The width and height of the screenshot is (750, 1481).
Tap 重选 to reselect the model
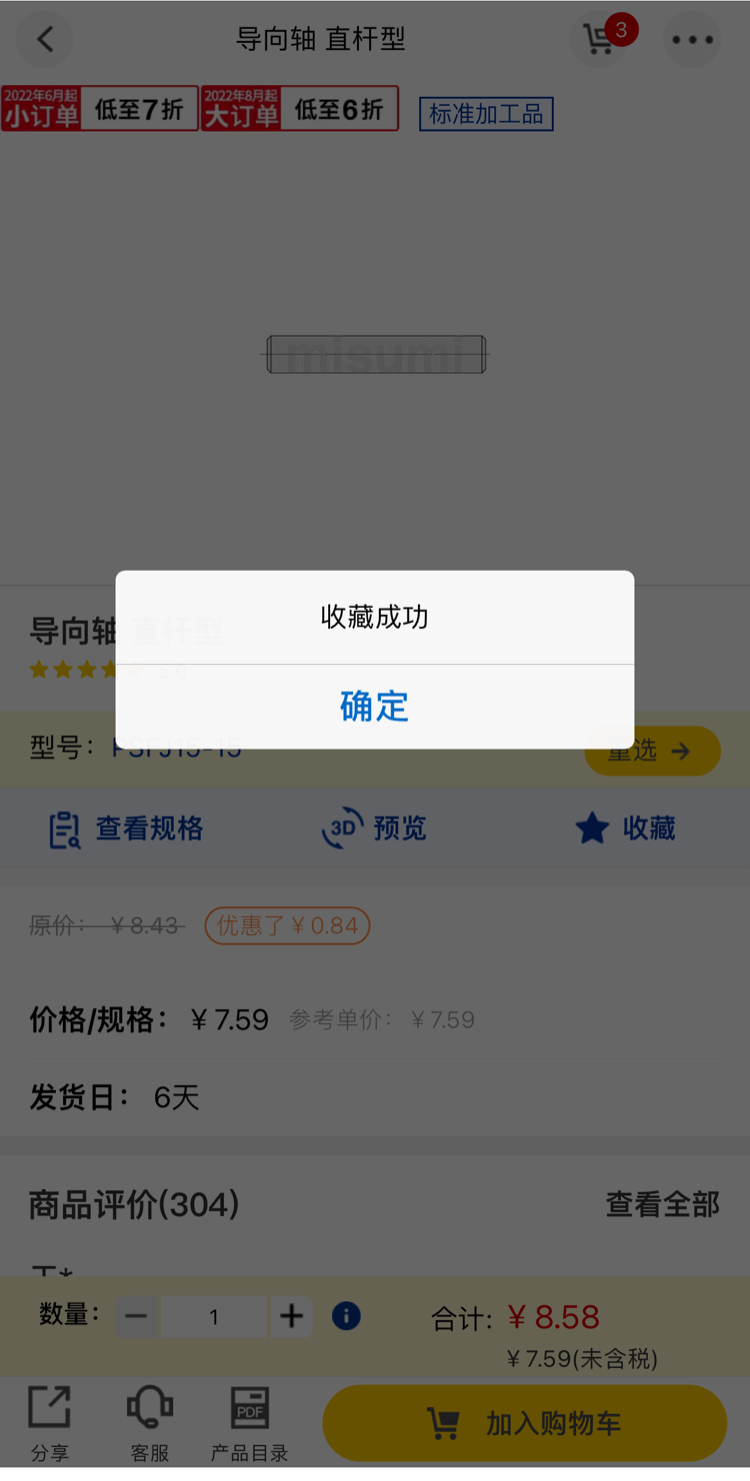coord(651,751)
